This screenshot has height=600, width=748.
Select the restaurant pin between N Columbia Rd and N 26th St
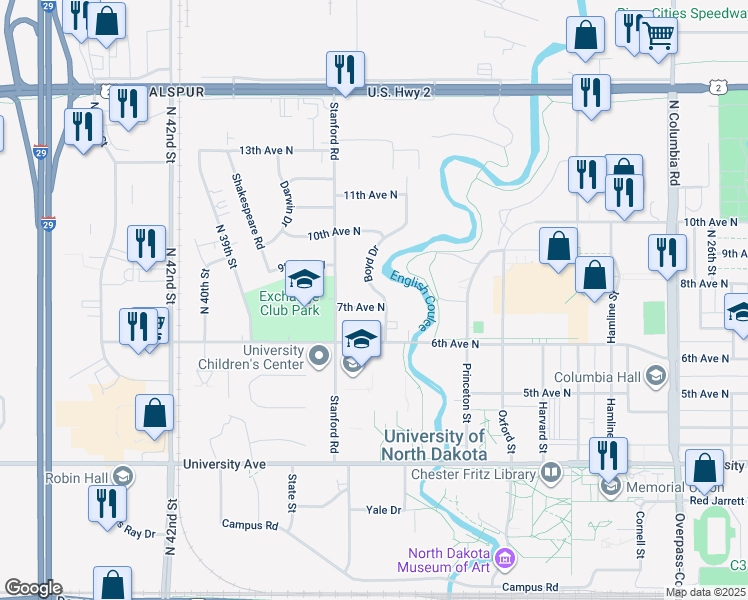667,253
